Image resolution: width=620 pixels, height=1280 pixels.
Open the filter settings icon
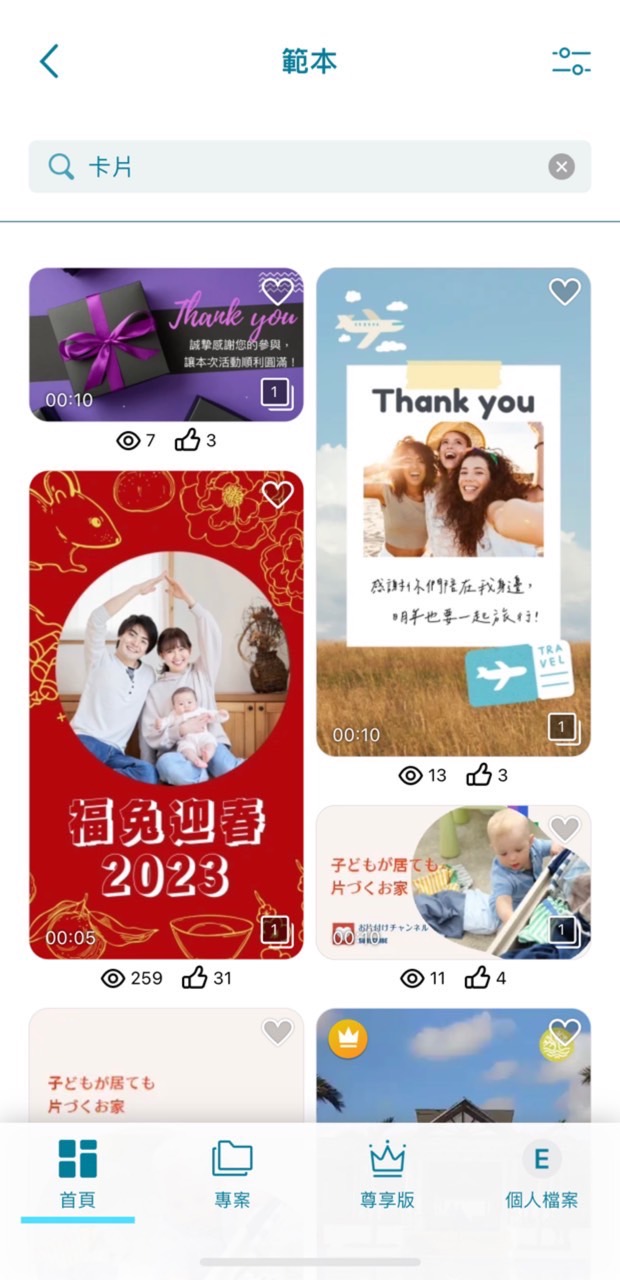[x=571, y=61]
